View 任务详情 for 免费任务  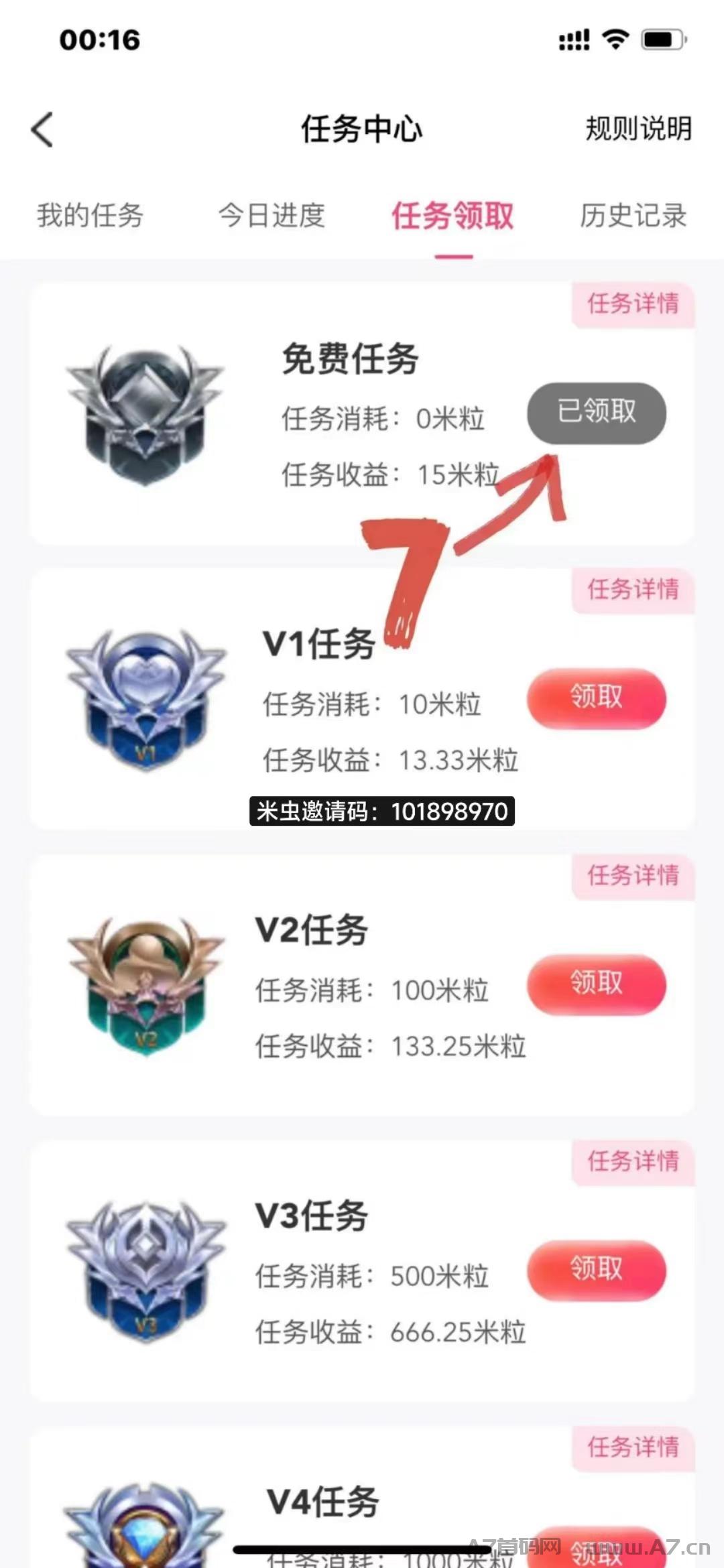[x=633, y=304]
